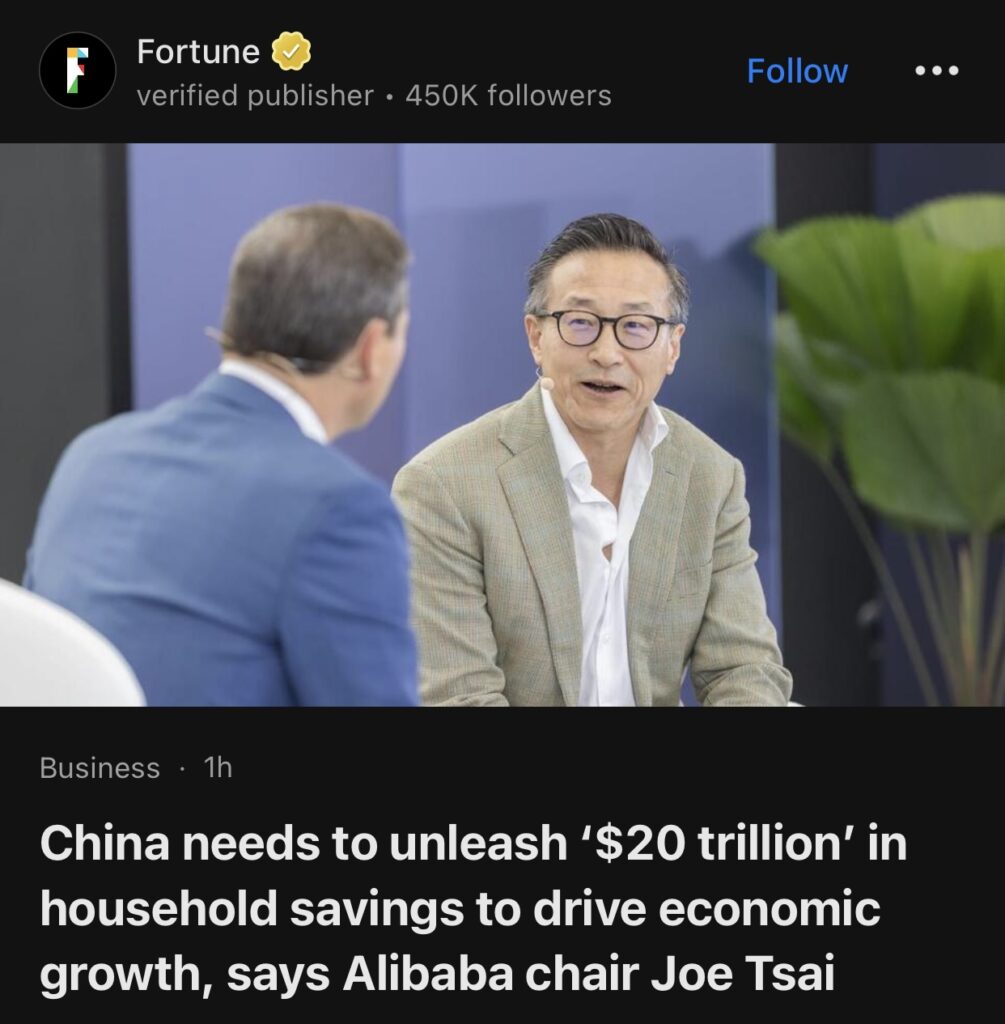The width and height of the screenshot is (1005, 1024).
Task: Read the China household savings article
Action: tap(473, 910)
